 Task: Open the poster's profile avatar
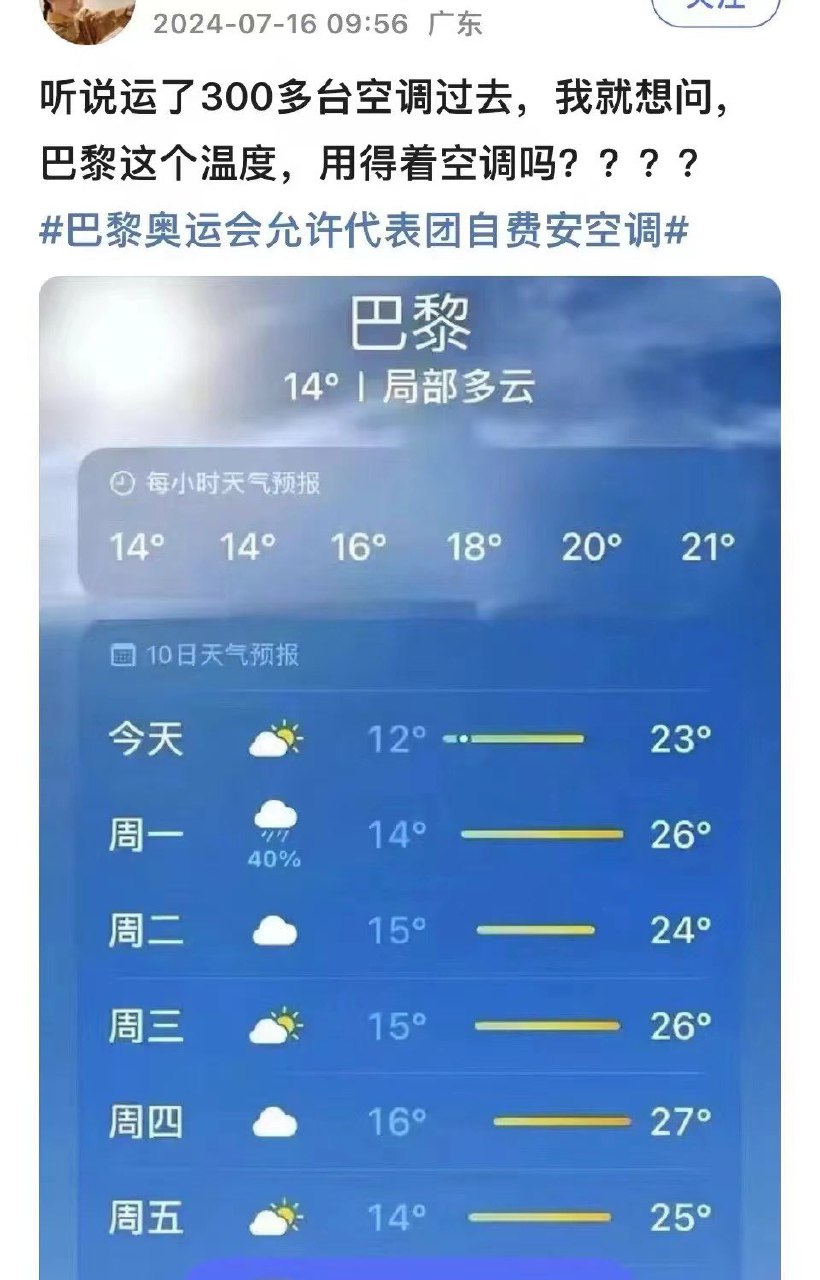coord(92,18)
